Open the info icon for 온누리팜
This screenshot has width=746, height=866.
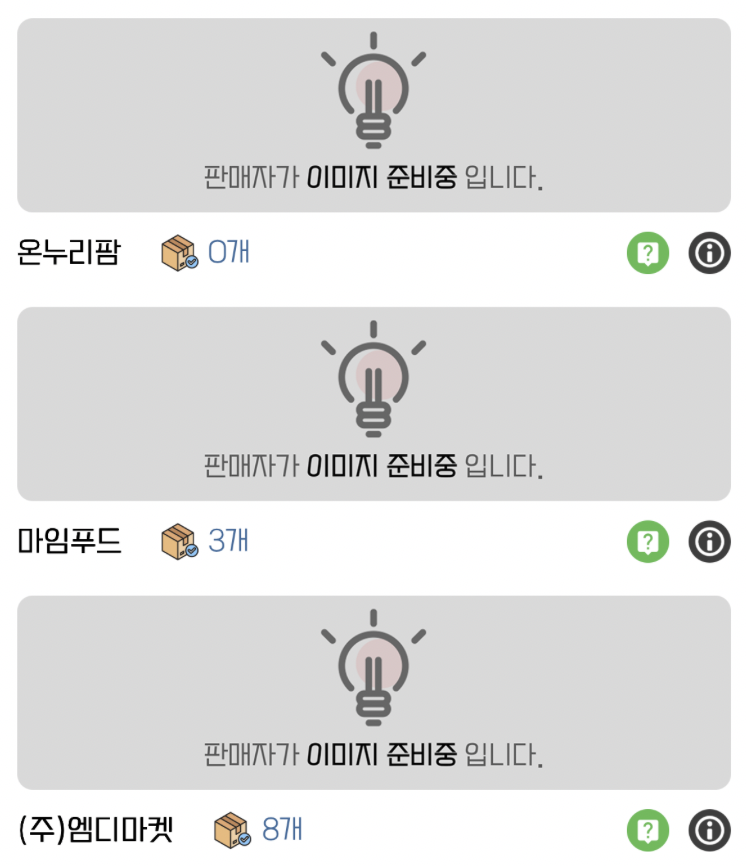point(709,253)
